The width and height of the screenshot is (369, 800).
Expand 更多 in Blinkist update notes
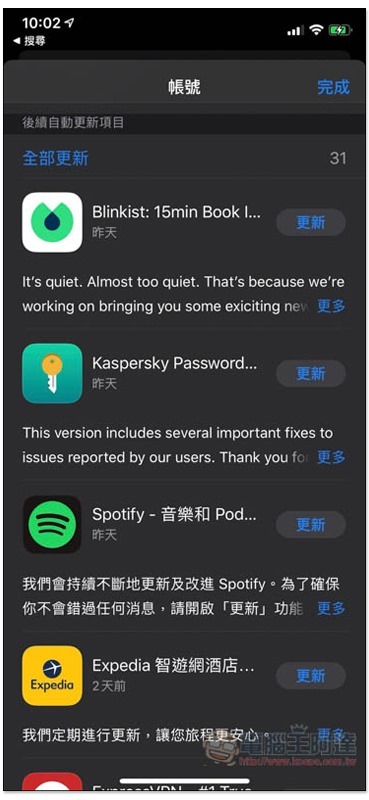point(331,306)
